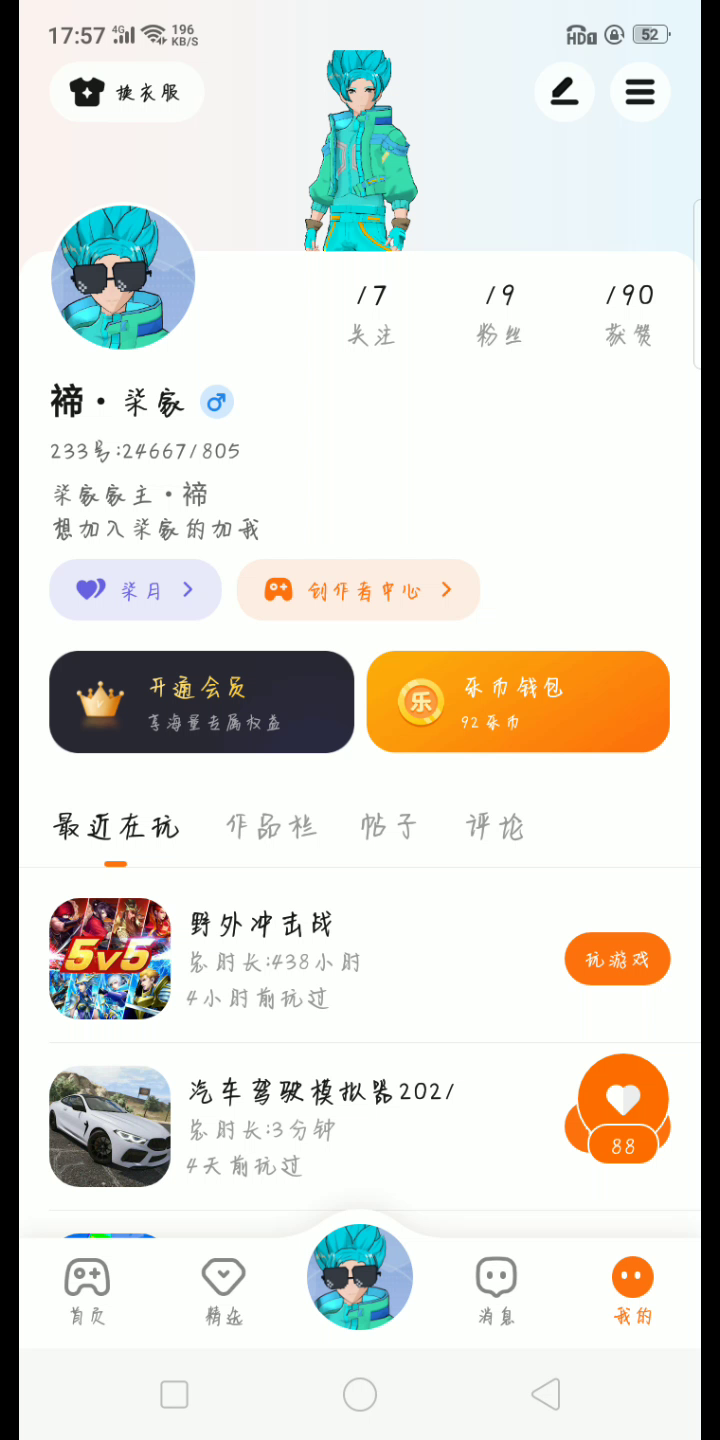
Task: Tap 玩游戏 for 野外冲击战
Action: click(x=617, y=959)
